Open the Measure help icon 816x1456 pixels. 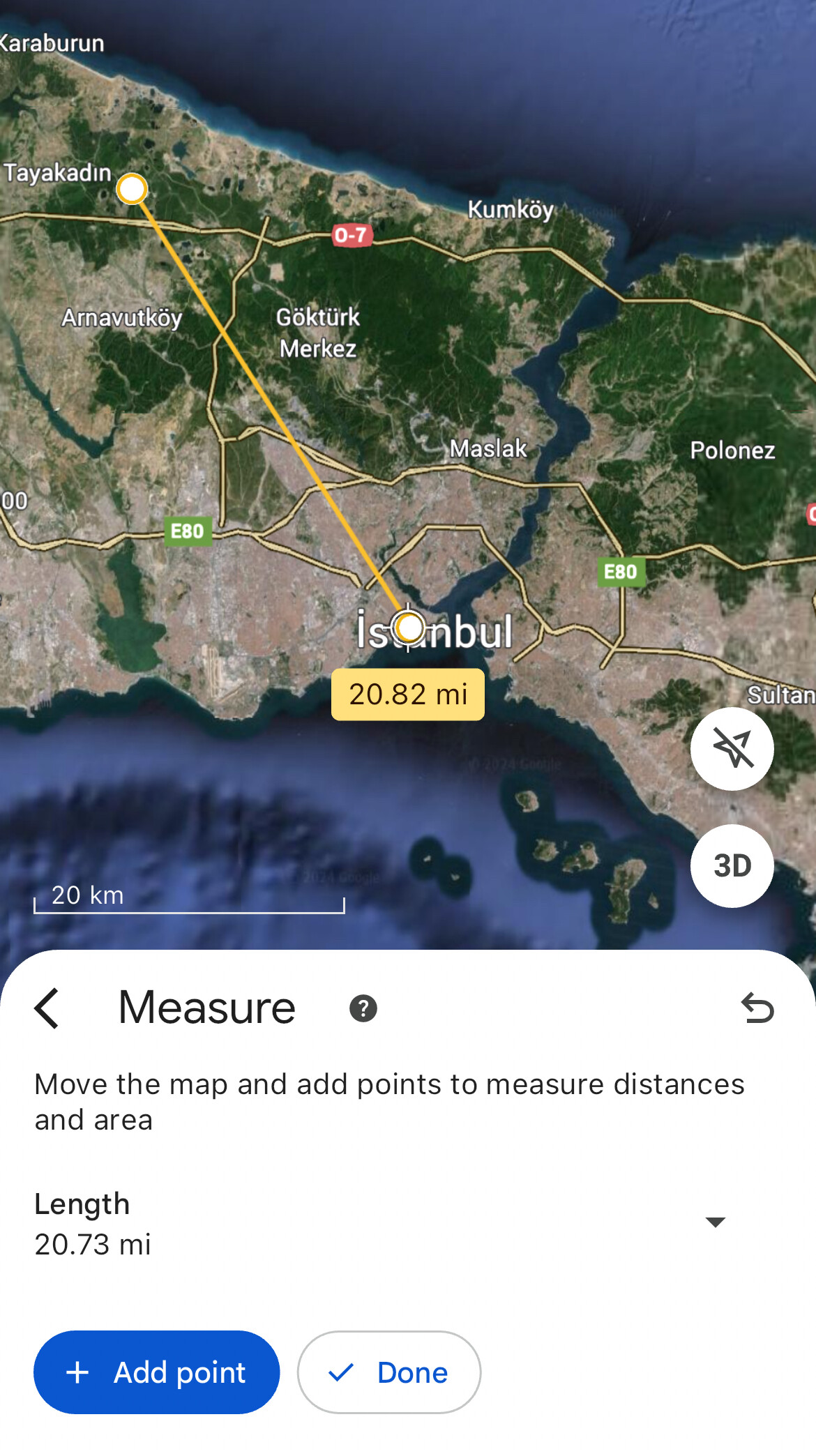tap(363, 1008)
